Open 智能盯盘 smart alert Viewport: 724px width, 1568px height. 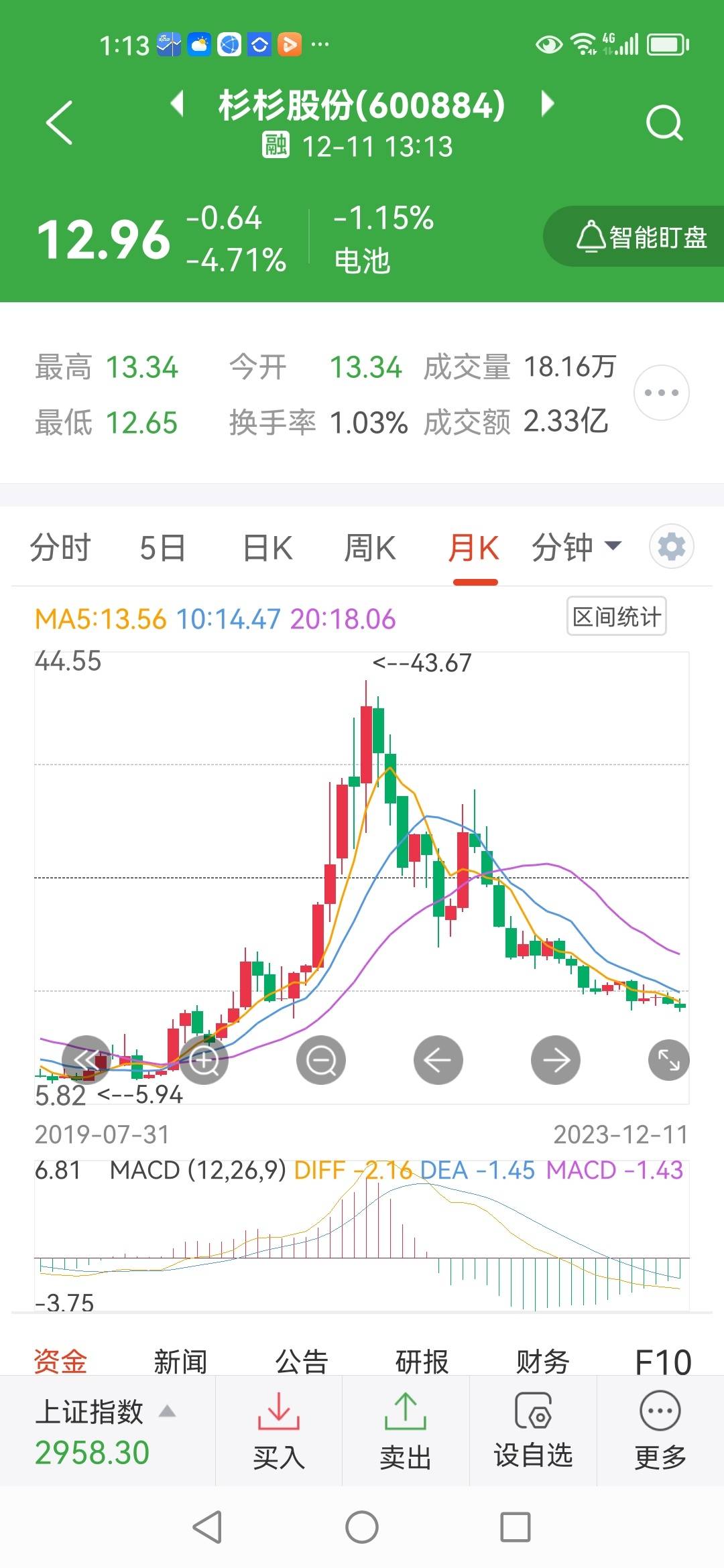(633, 237)
